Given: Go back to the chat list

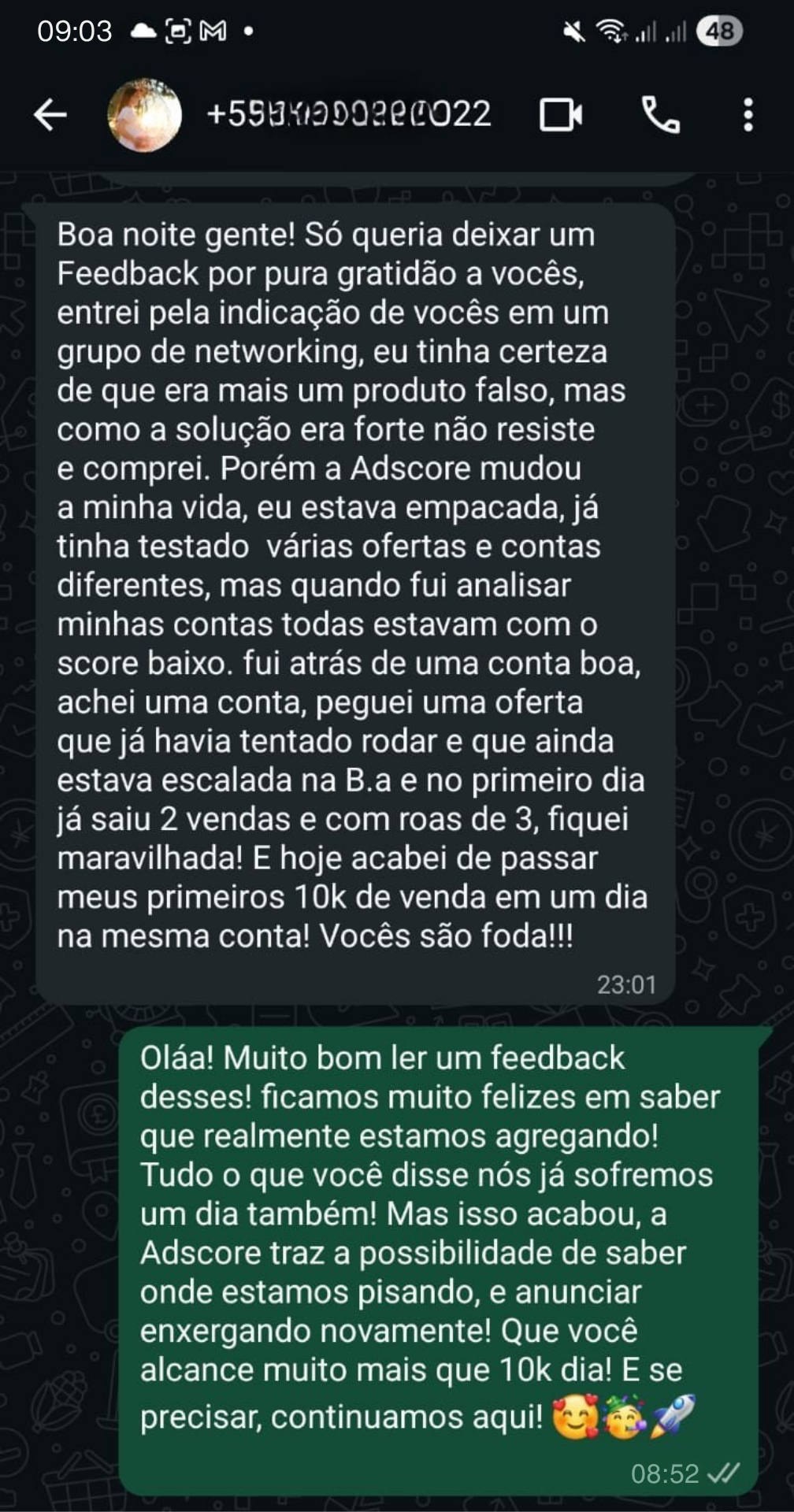Looking at the screenshot, I should coord(50,115).
